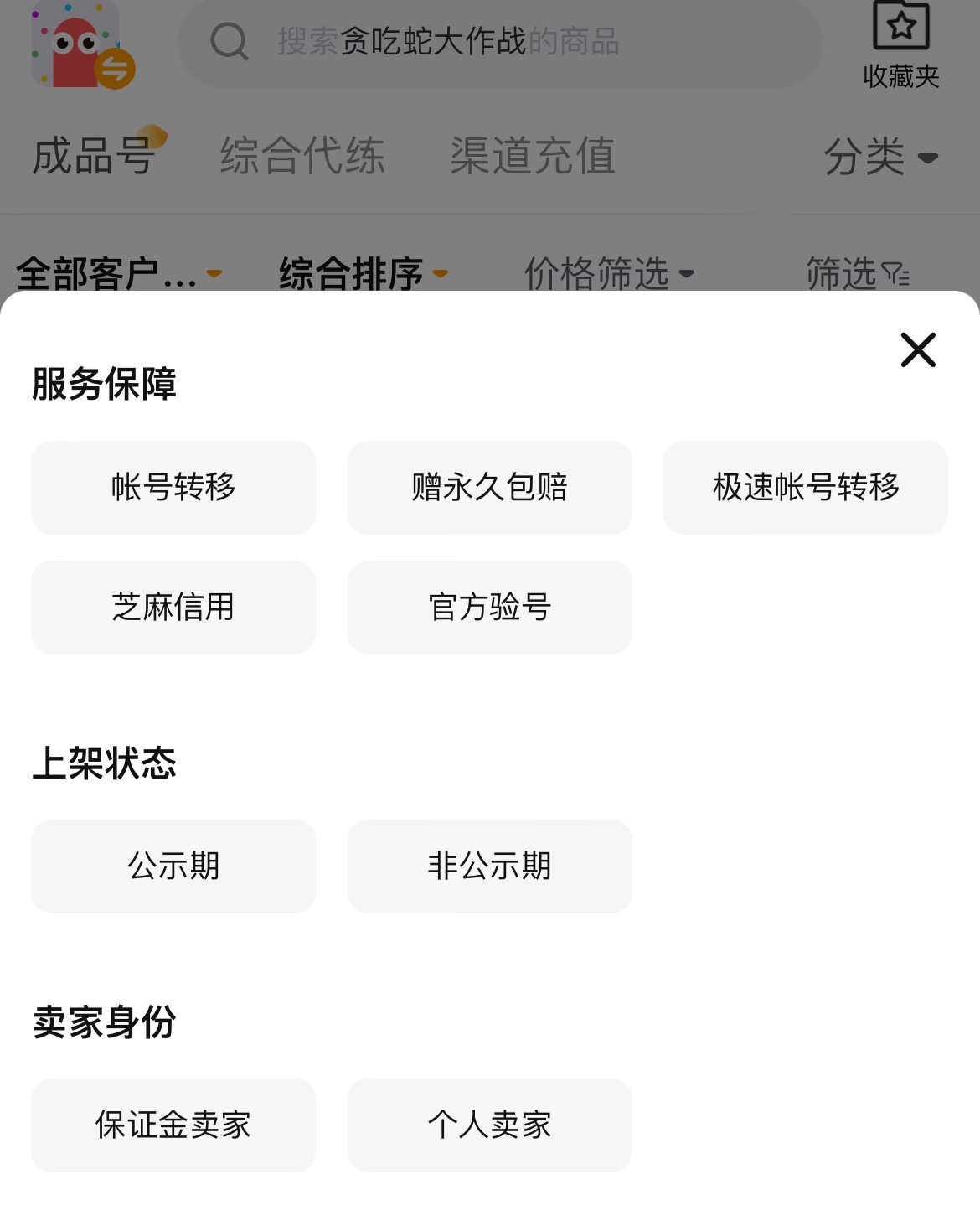Pick the 官方验号 option
Viewport: 980px width, 1226px height.
(x=489, y=607)
